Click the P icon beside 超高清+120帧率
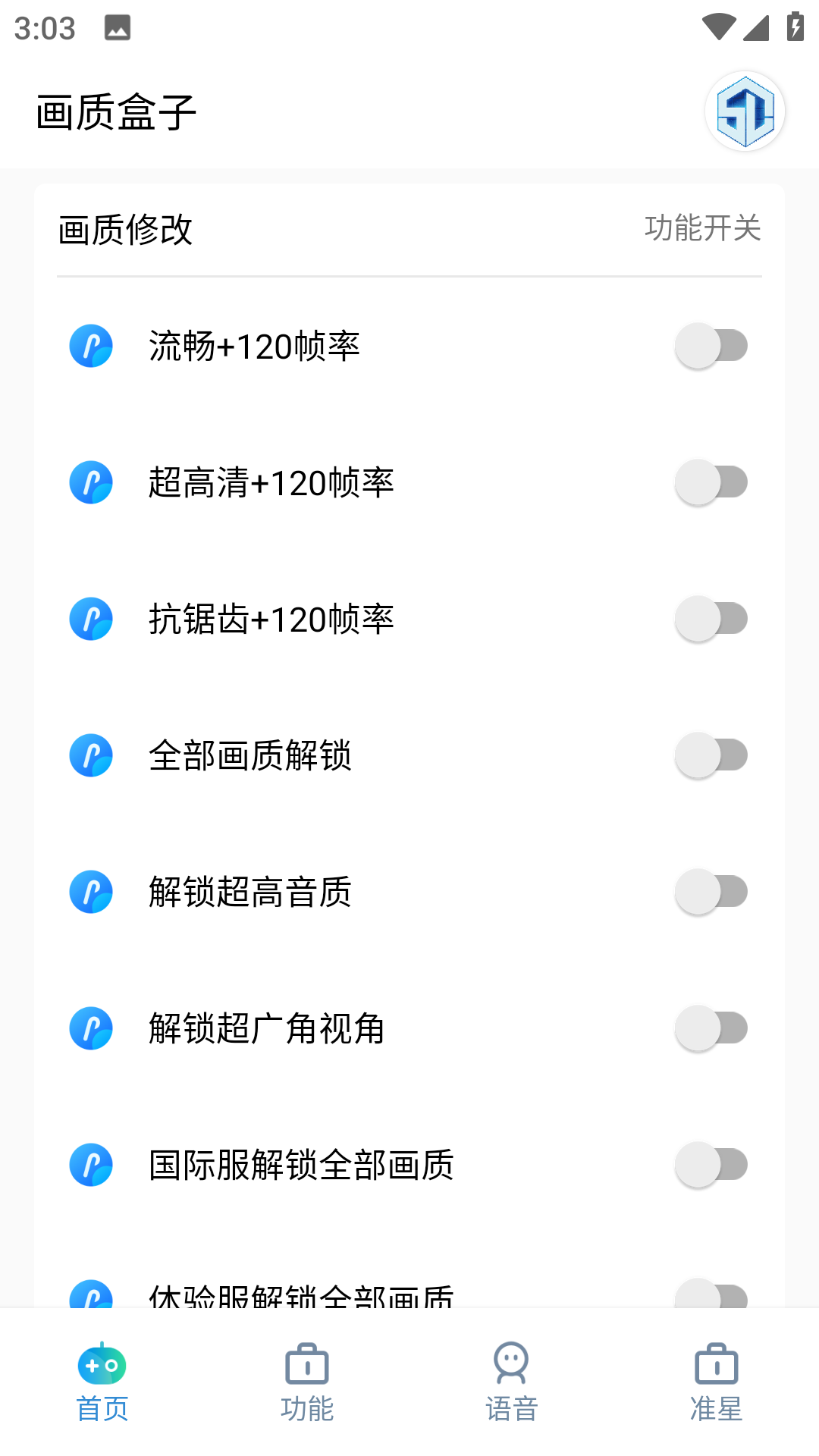819x1456 pixels. (90, 482)
